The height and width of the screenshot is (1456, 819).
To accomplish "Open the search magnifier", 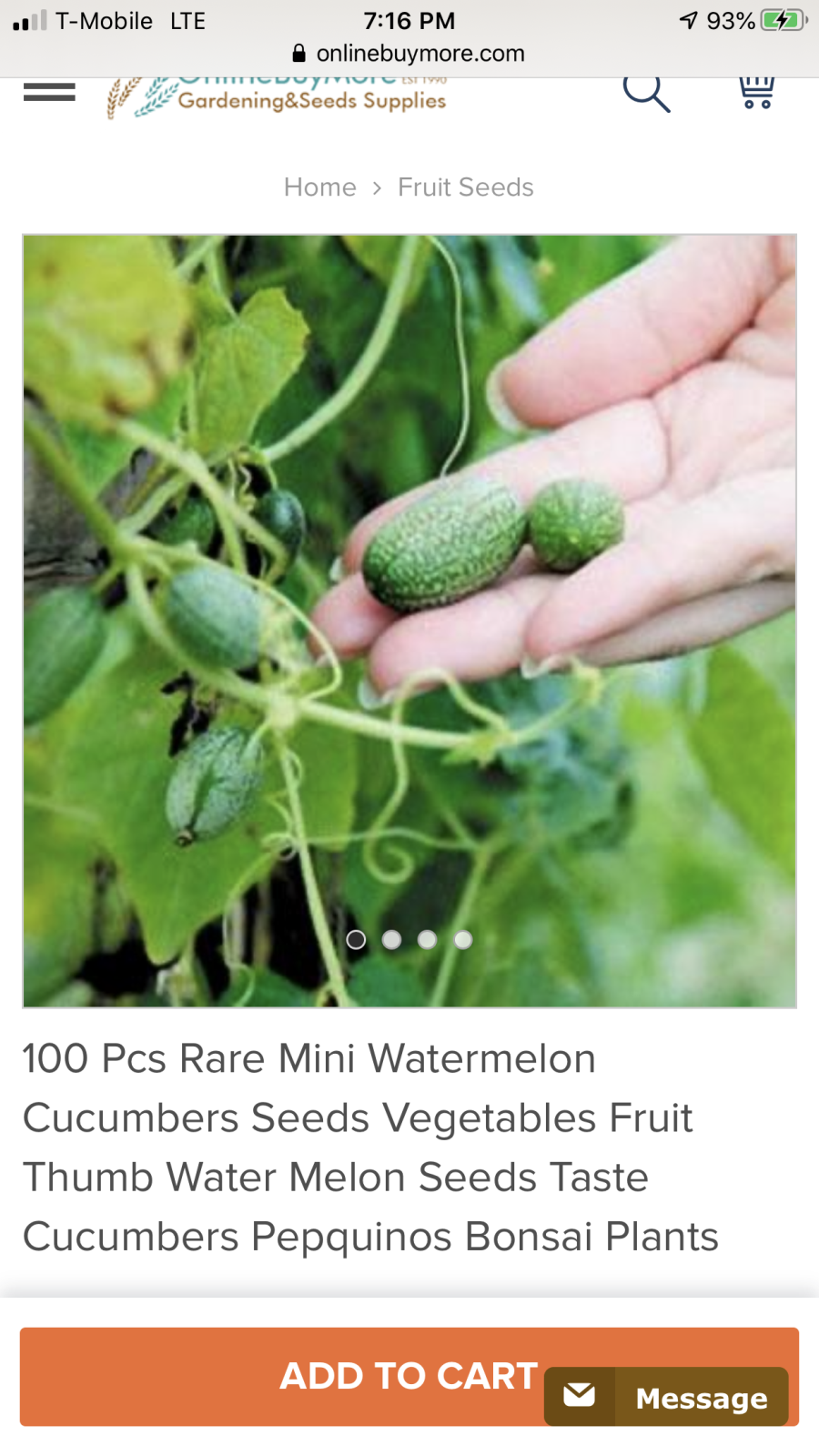I will 646,92.
